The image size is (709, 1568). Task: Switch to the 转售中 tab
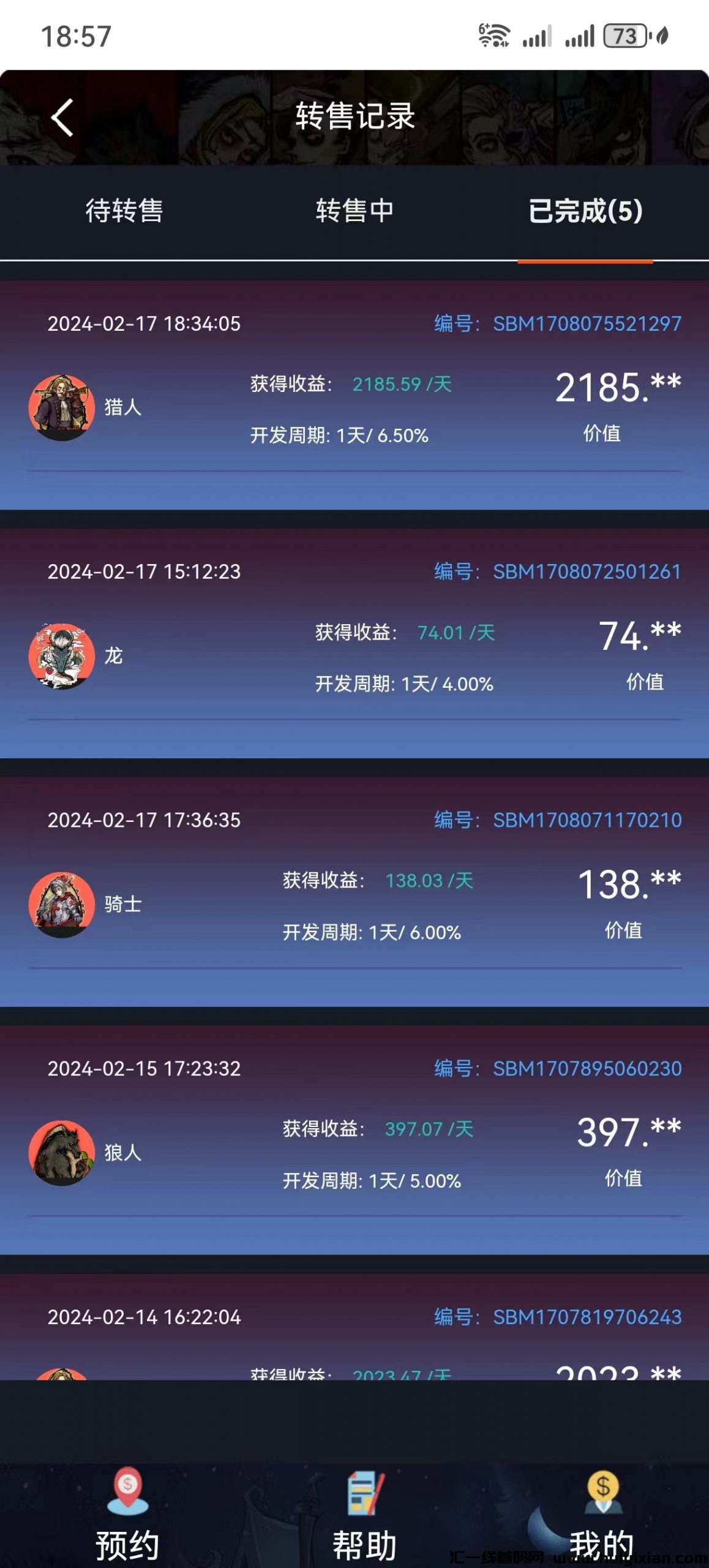[x=354, y=211]
